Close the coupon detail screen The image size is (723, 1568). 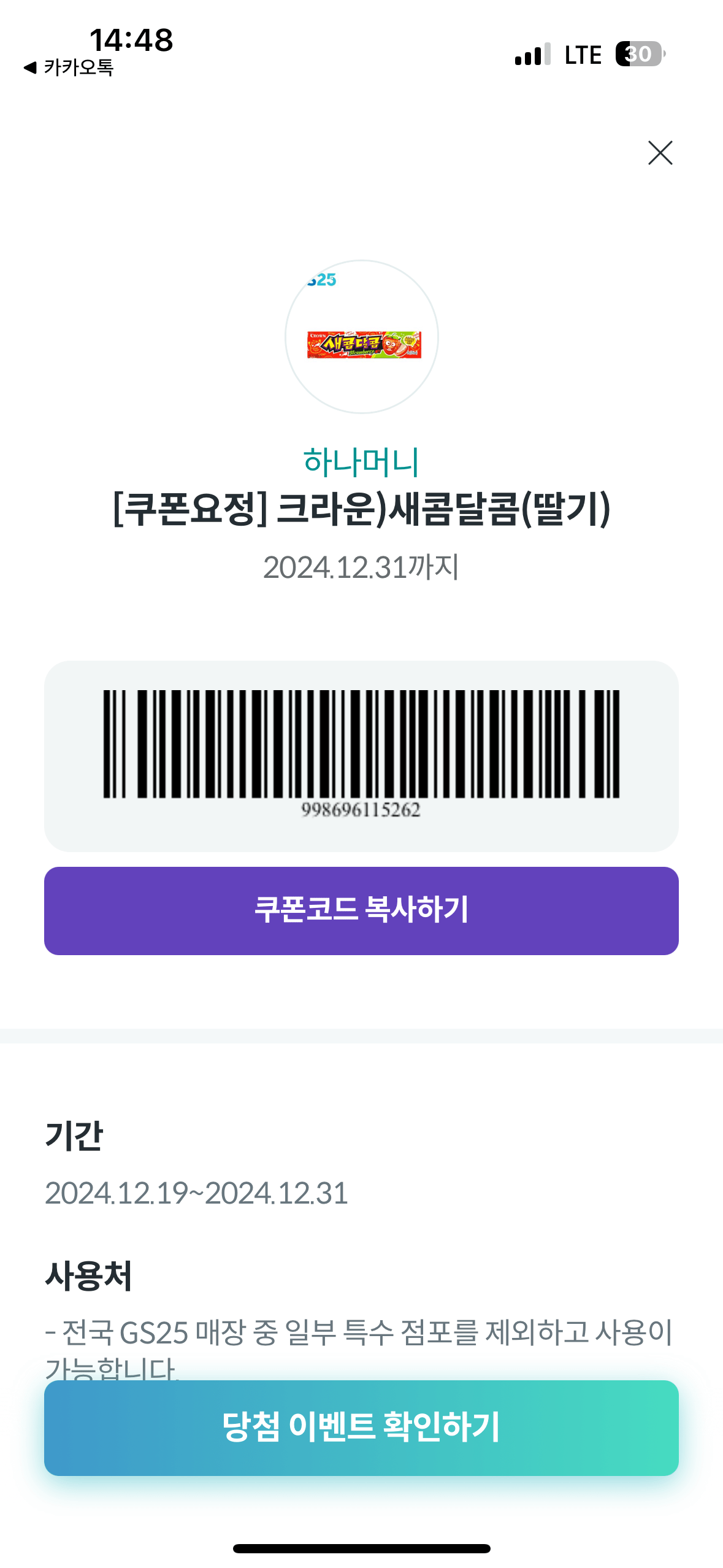[x=660, y=153]
